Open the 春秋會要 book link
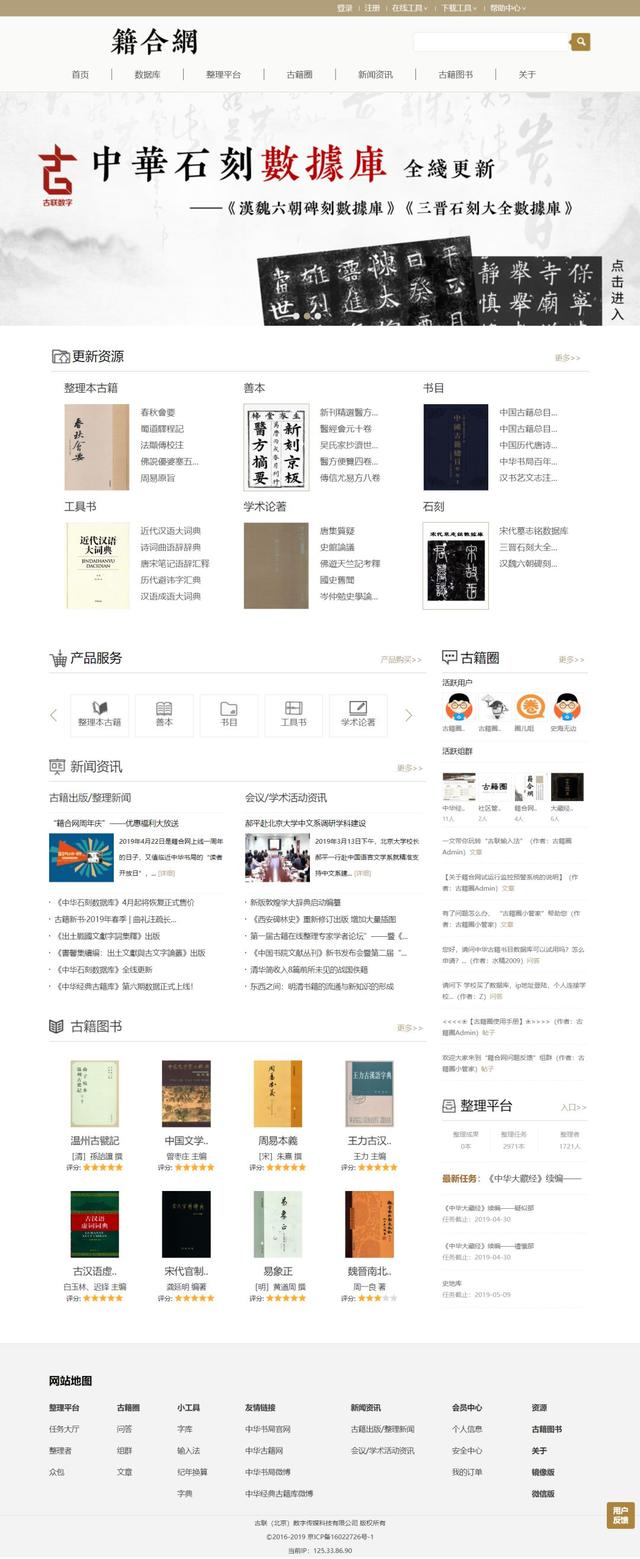Image resolution: width=640 pixels, height=1559 pixels. [157, 412]
